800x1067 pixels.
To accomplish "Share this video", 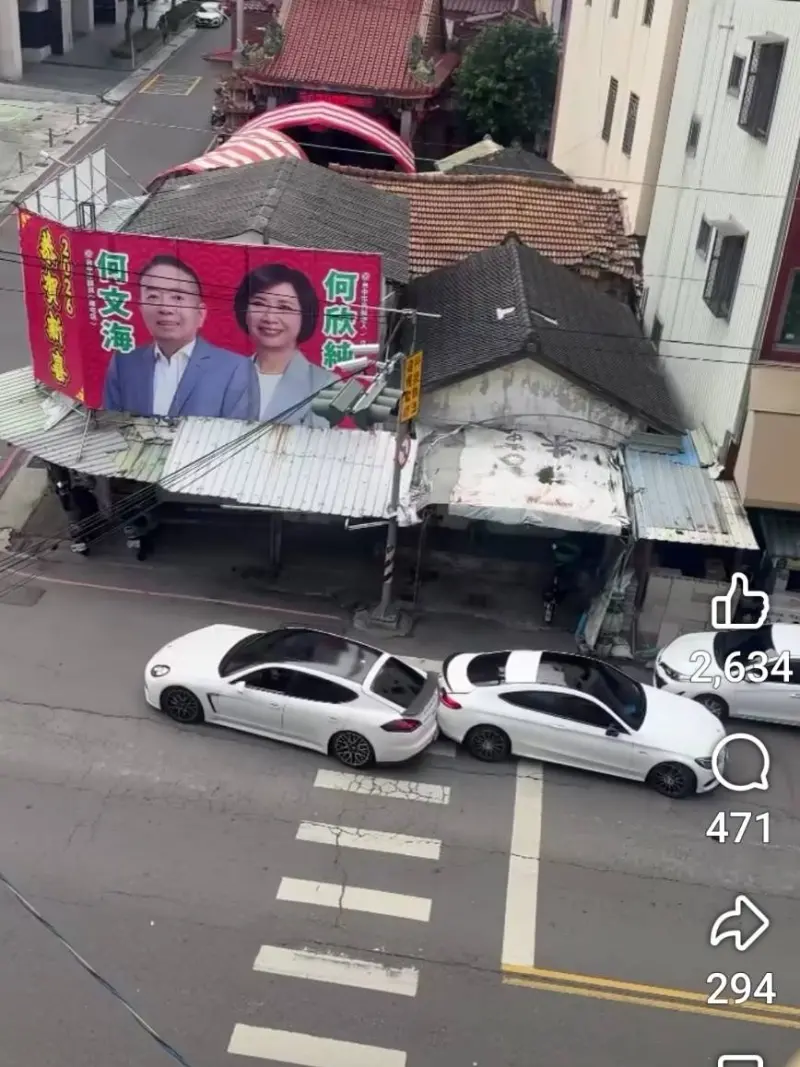I will [740, 924].
